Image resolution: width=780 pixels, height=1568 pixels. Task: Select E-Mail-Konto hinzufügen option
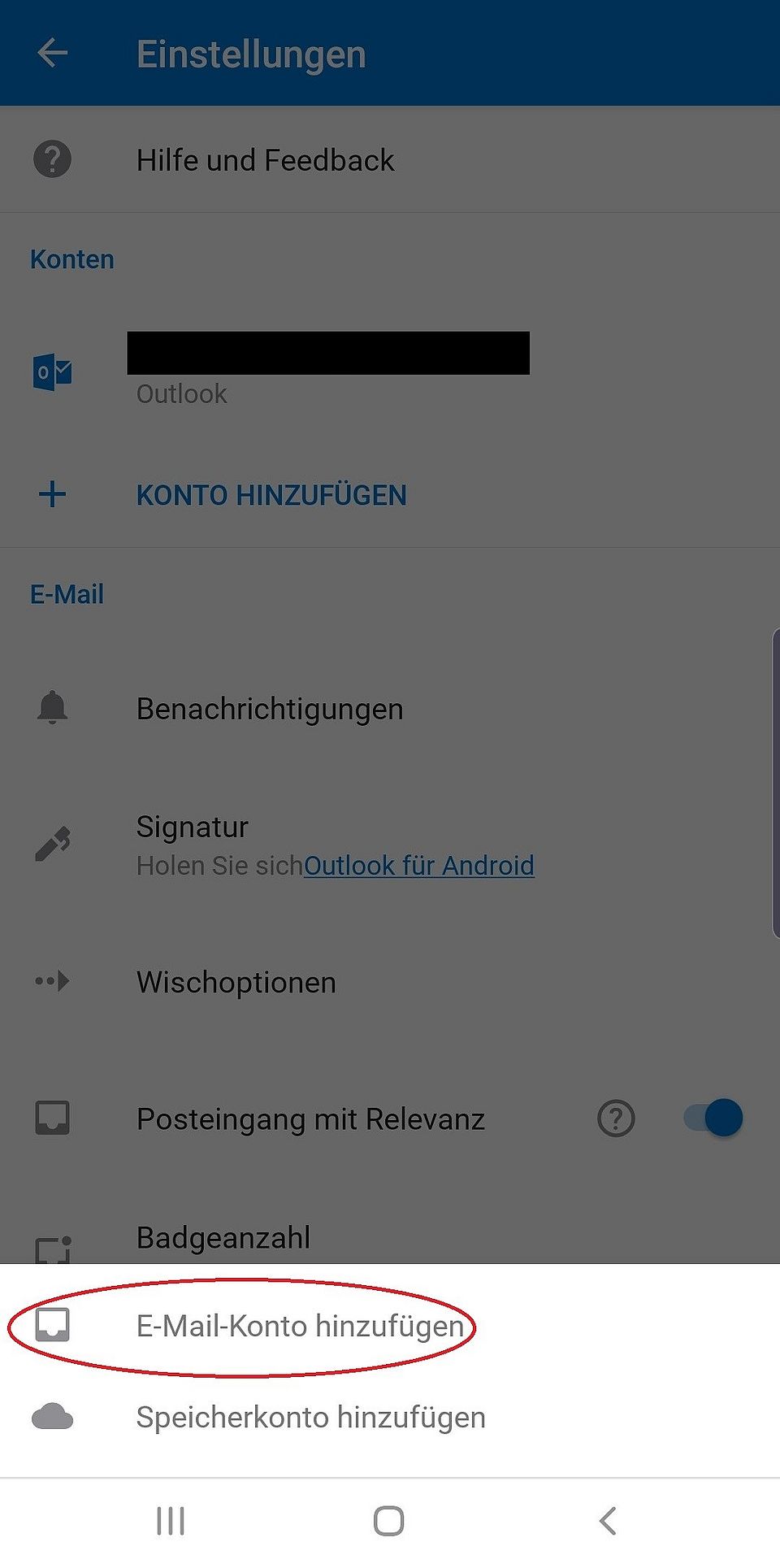coord(299,1327)
